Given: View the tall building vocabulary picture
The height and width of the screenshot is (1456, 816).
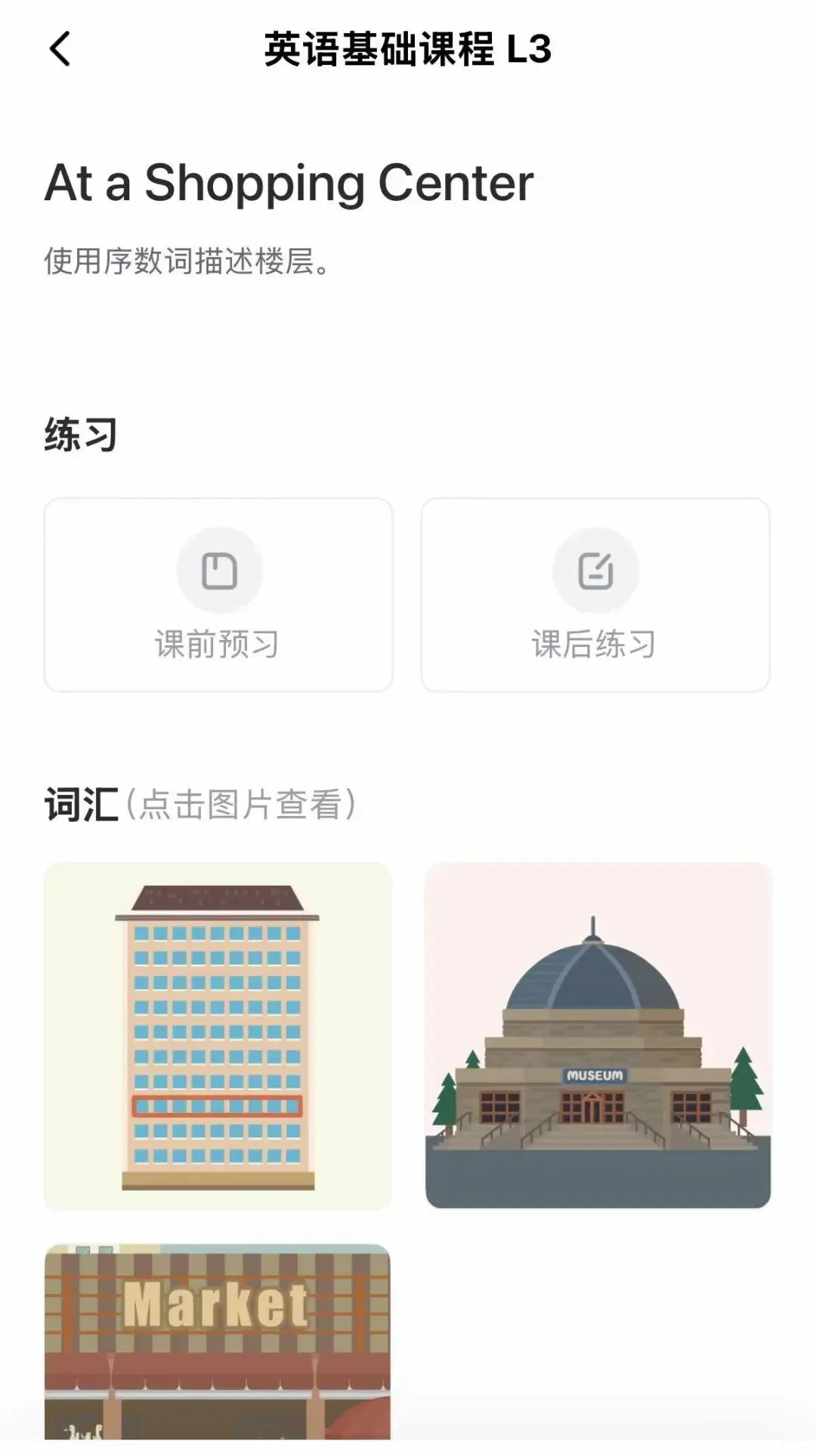Looking at the screenshot, I should [218, 1036].
